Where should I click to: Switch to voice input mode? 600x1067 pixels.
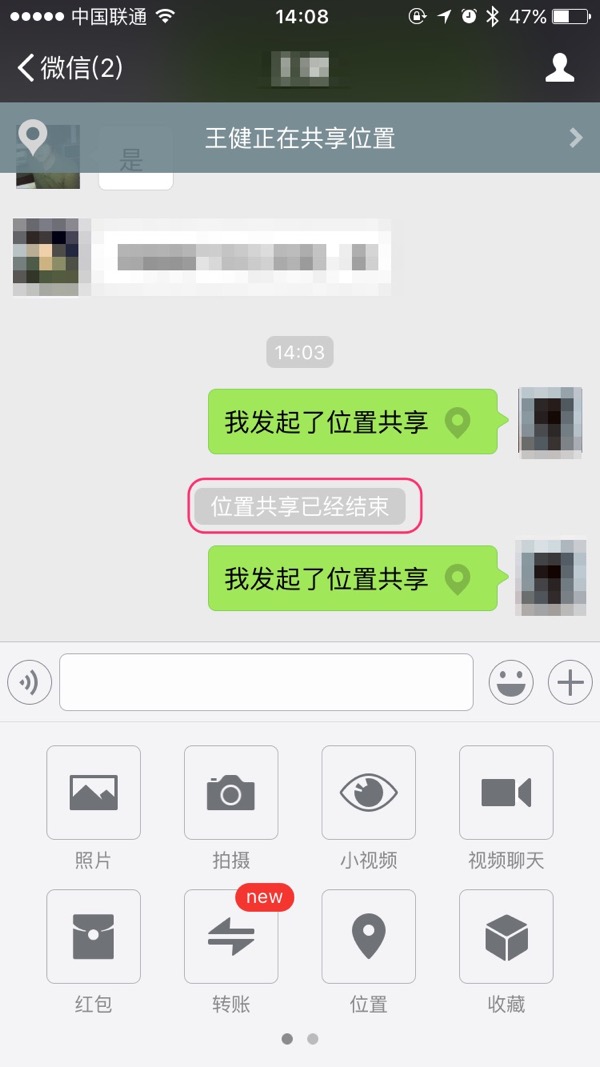(x=29, y=683)
